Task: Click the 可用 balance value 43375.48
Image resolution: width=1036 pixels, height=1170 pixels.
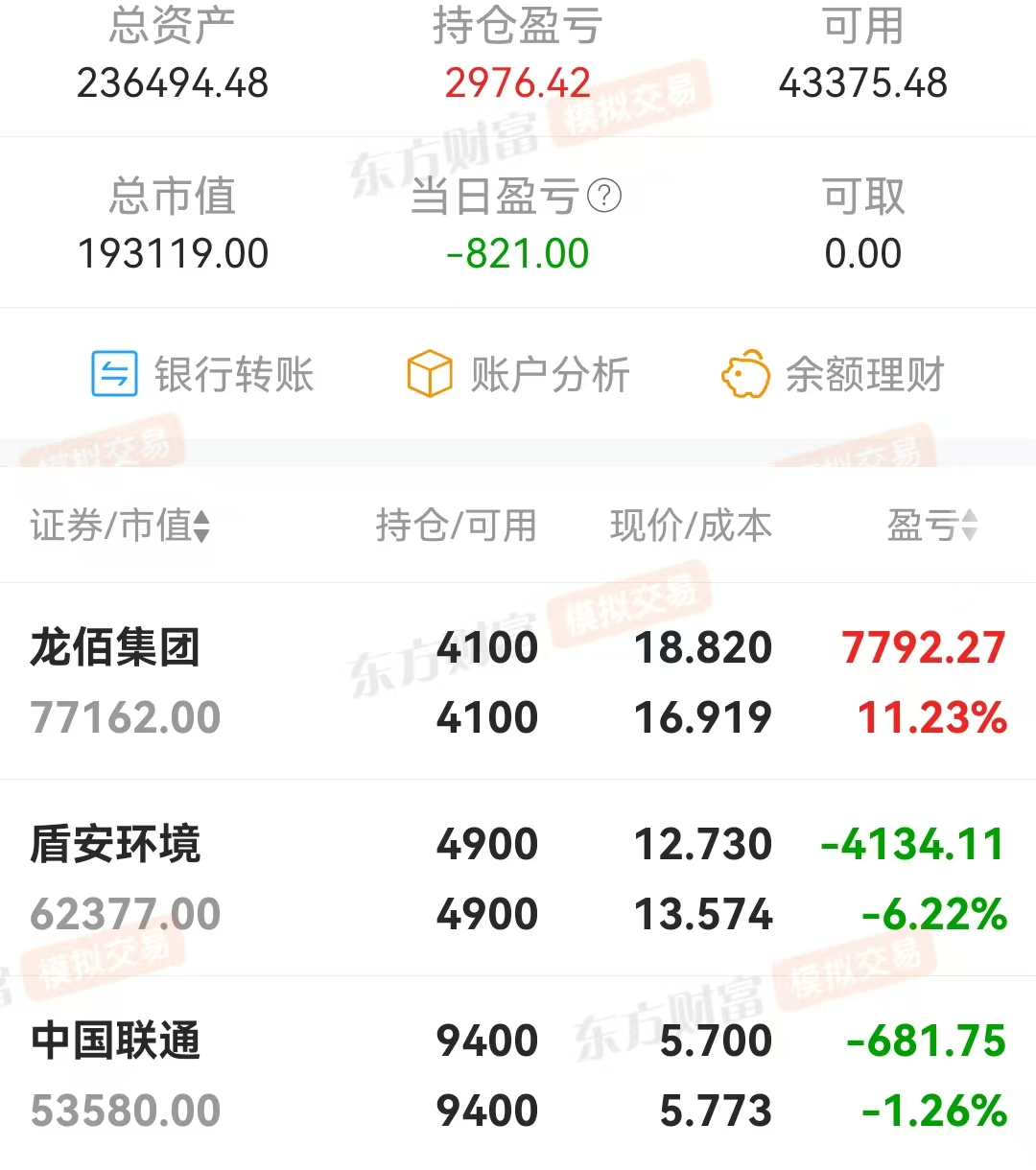Action: [x=862, y=82]
